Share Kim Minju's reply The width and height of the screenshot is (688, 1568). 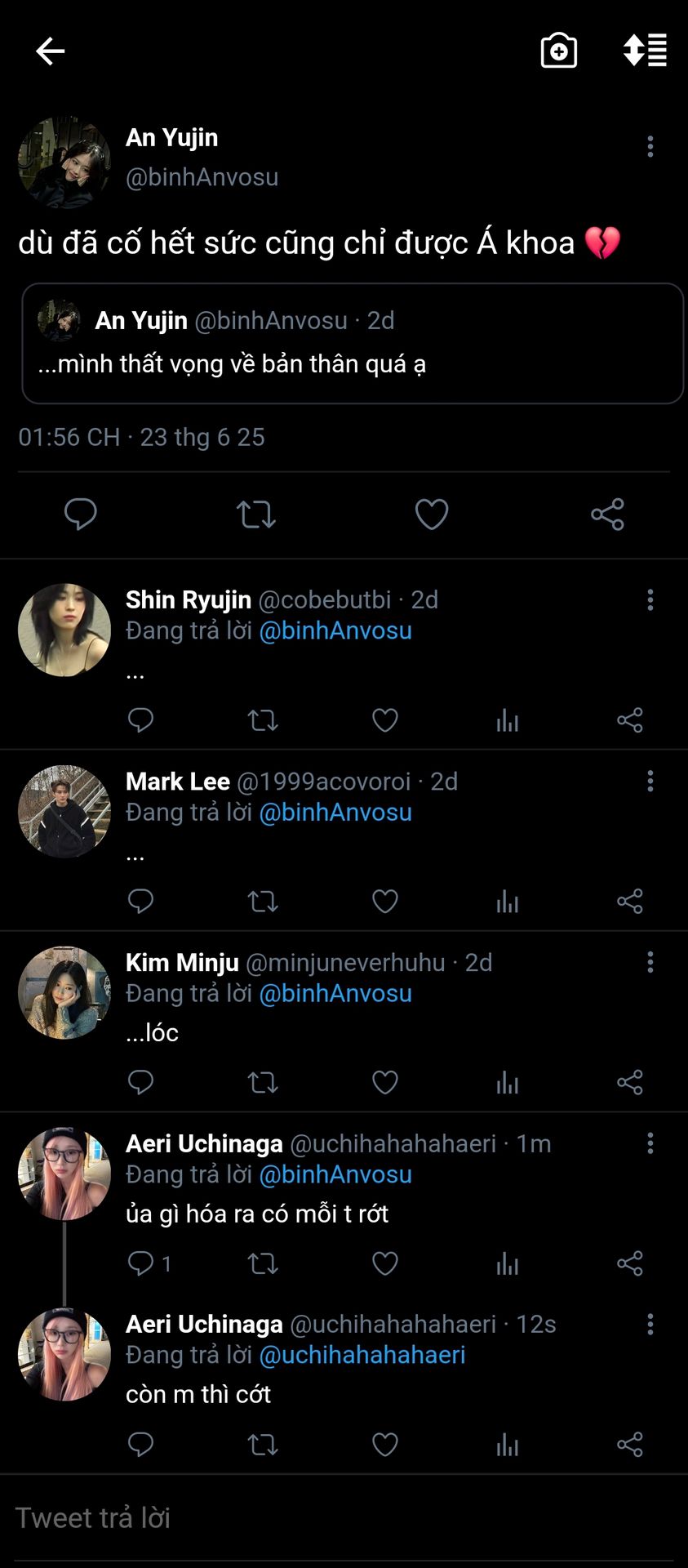click(x=630, y=1083)
